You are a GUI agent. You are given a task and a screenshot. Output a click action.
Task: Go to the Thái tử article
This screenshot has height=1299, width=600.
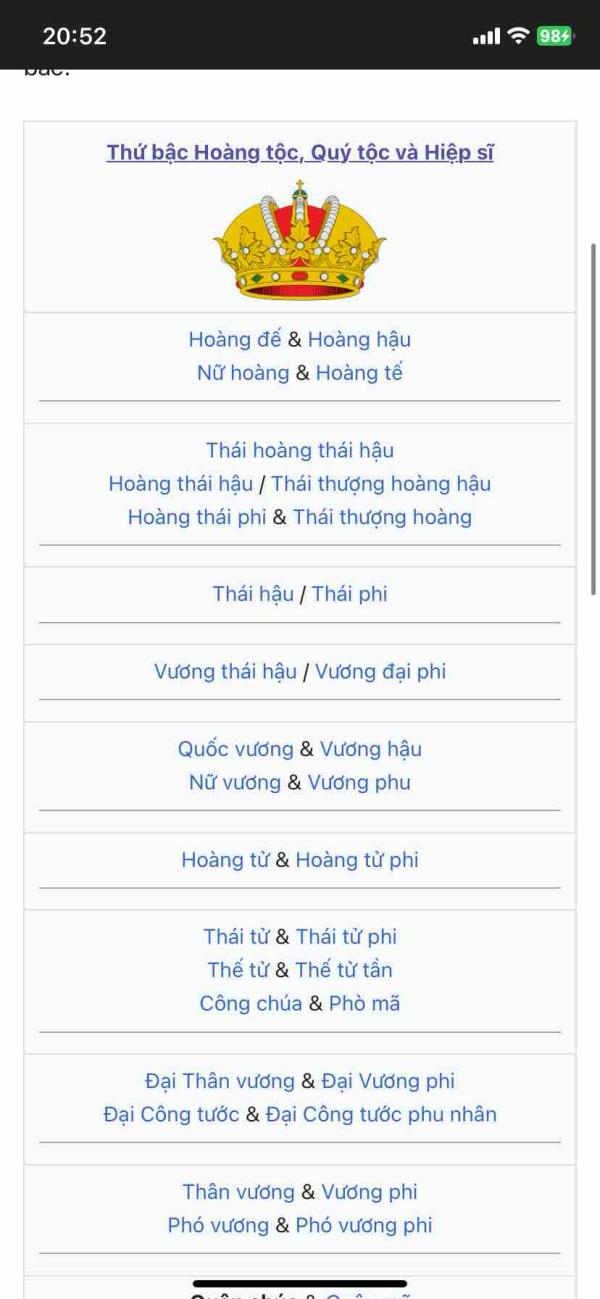coord(236,937)
